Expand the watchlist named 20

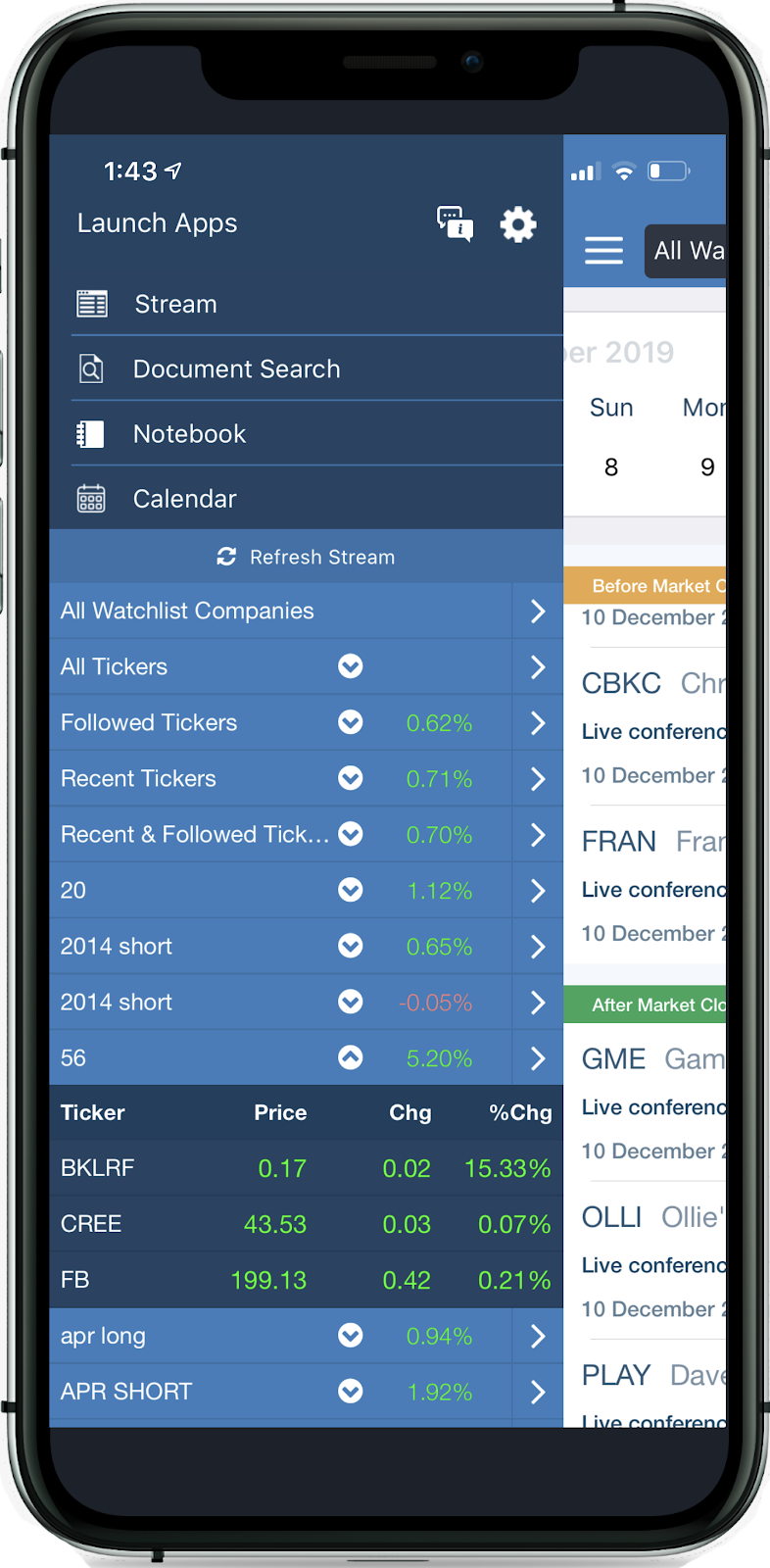click(350, 891)
